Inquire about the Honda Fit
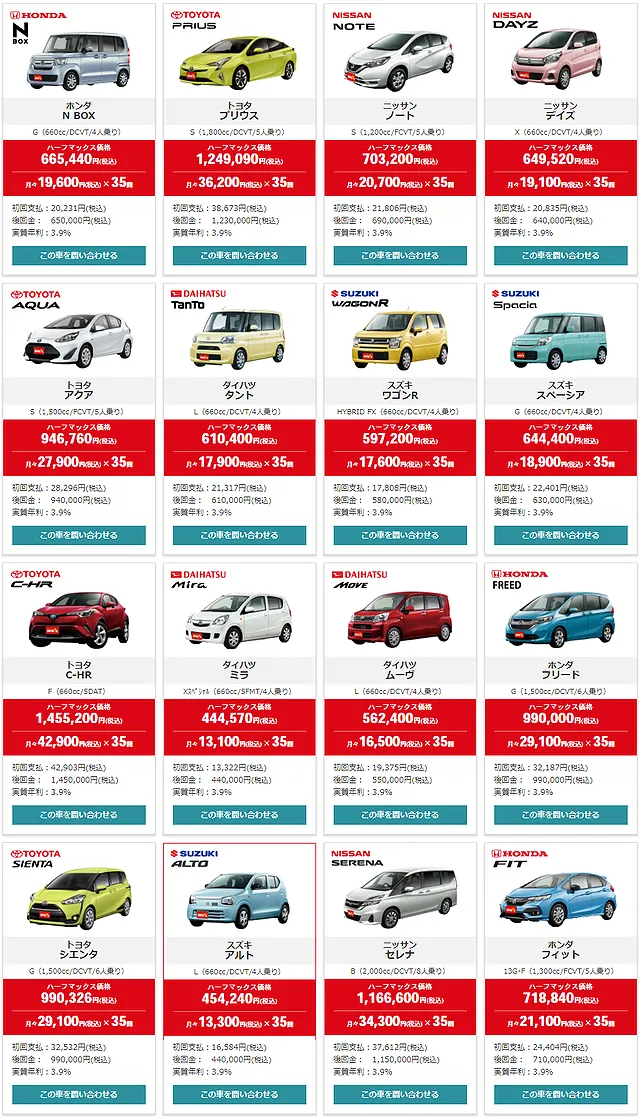The image size is (640, 1118). point(560,1095)
